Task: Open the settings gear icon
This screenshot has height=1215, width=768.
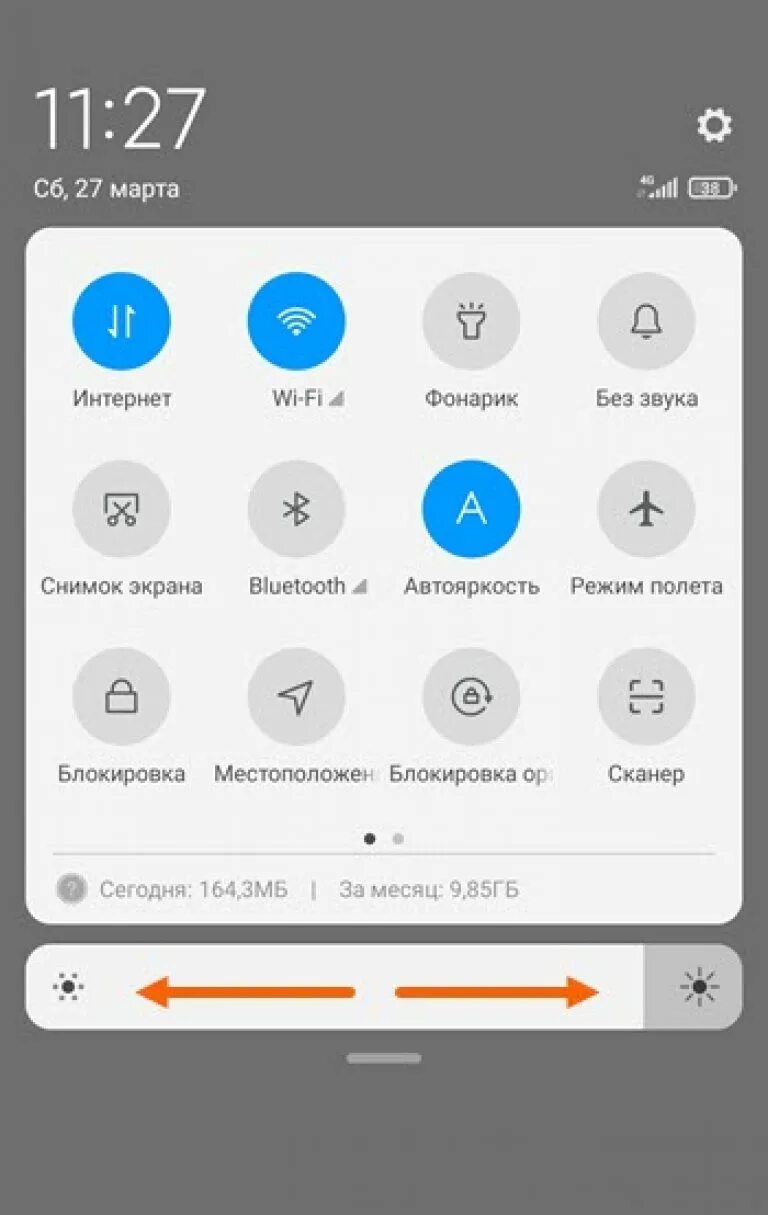Action: click(x=713, y=126)
